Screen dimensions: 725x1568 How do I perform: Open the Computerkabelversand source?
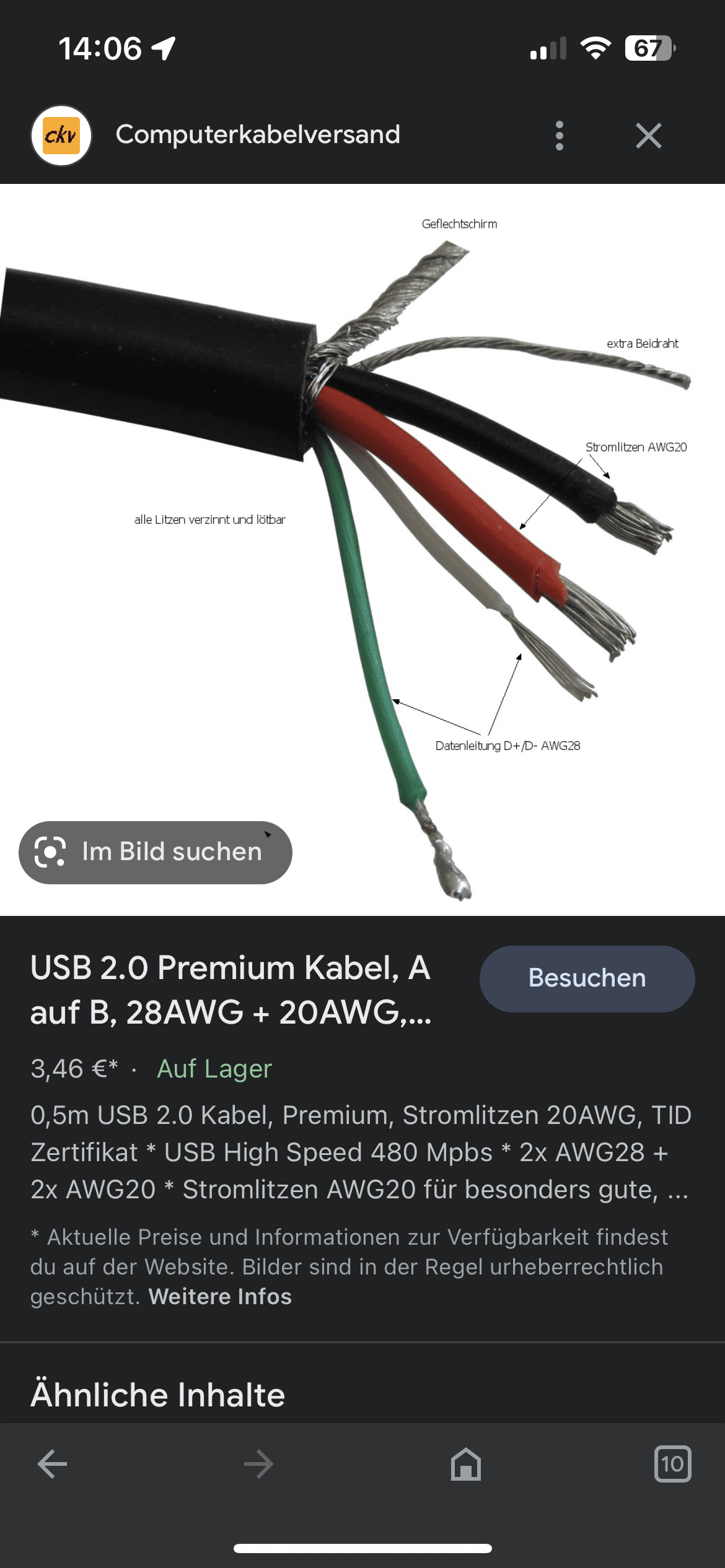[x=258, y=134]
